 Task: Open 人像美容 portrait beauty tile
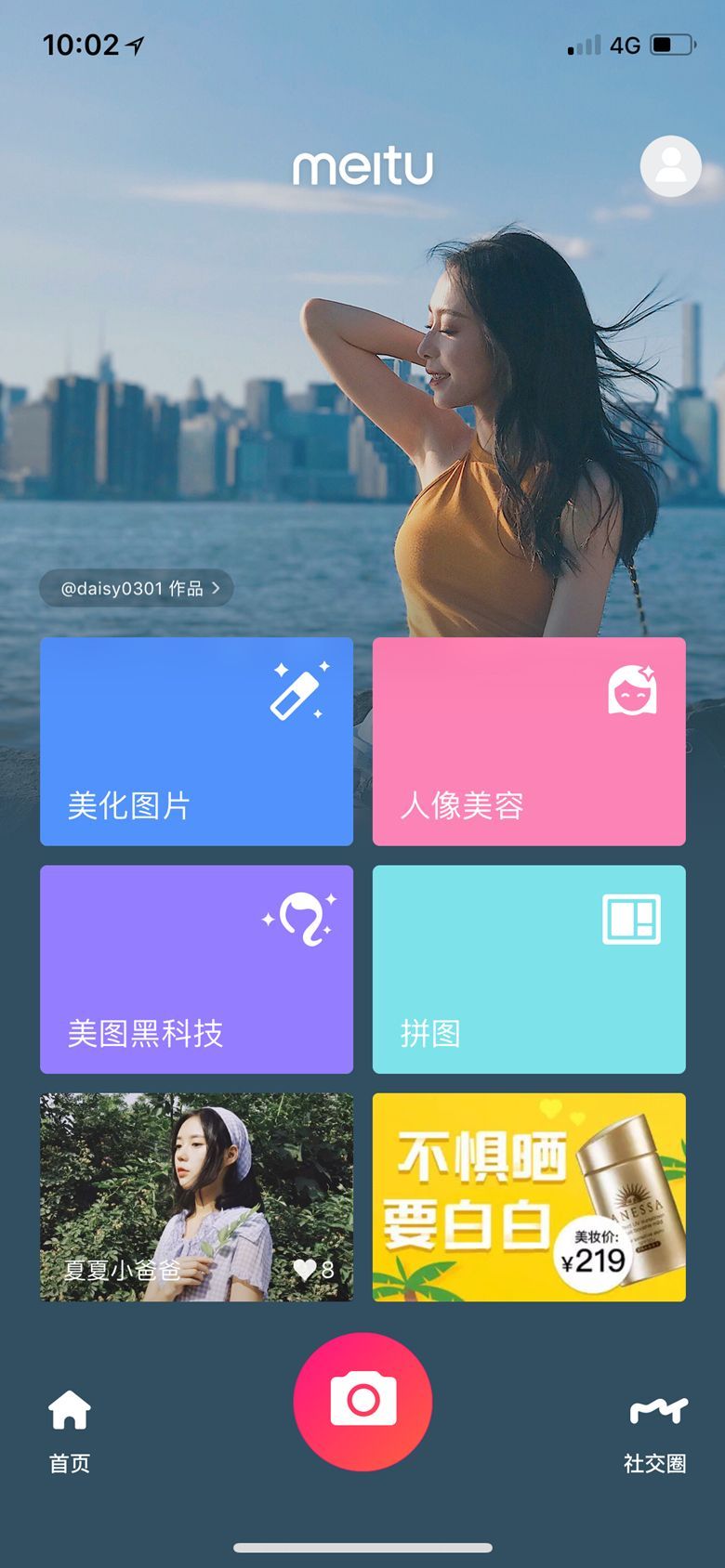point(529,741)
